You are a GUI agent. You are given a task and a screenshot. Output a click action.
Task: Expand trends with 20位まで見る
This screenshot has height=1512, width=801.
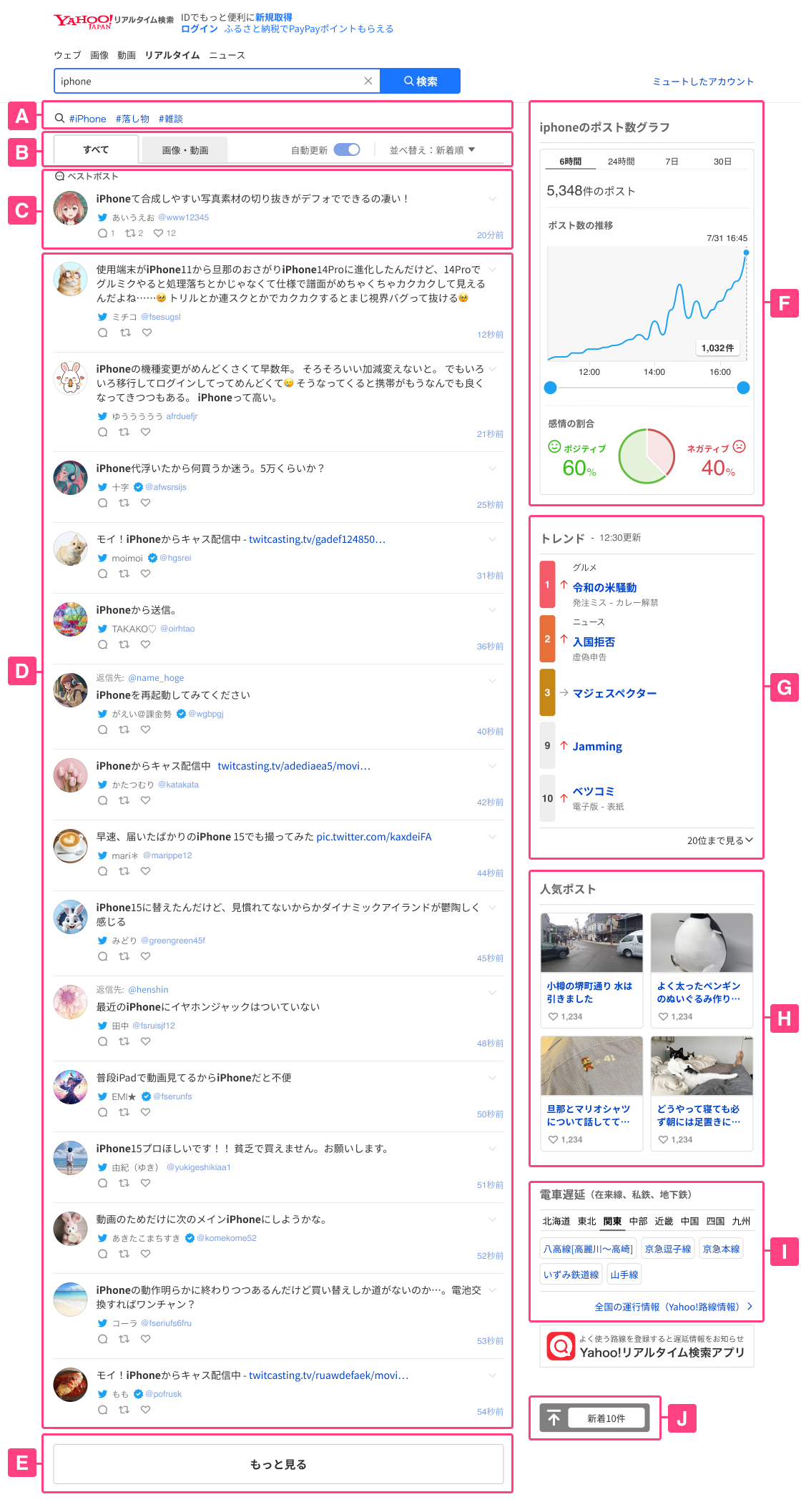coord(719,840)
